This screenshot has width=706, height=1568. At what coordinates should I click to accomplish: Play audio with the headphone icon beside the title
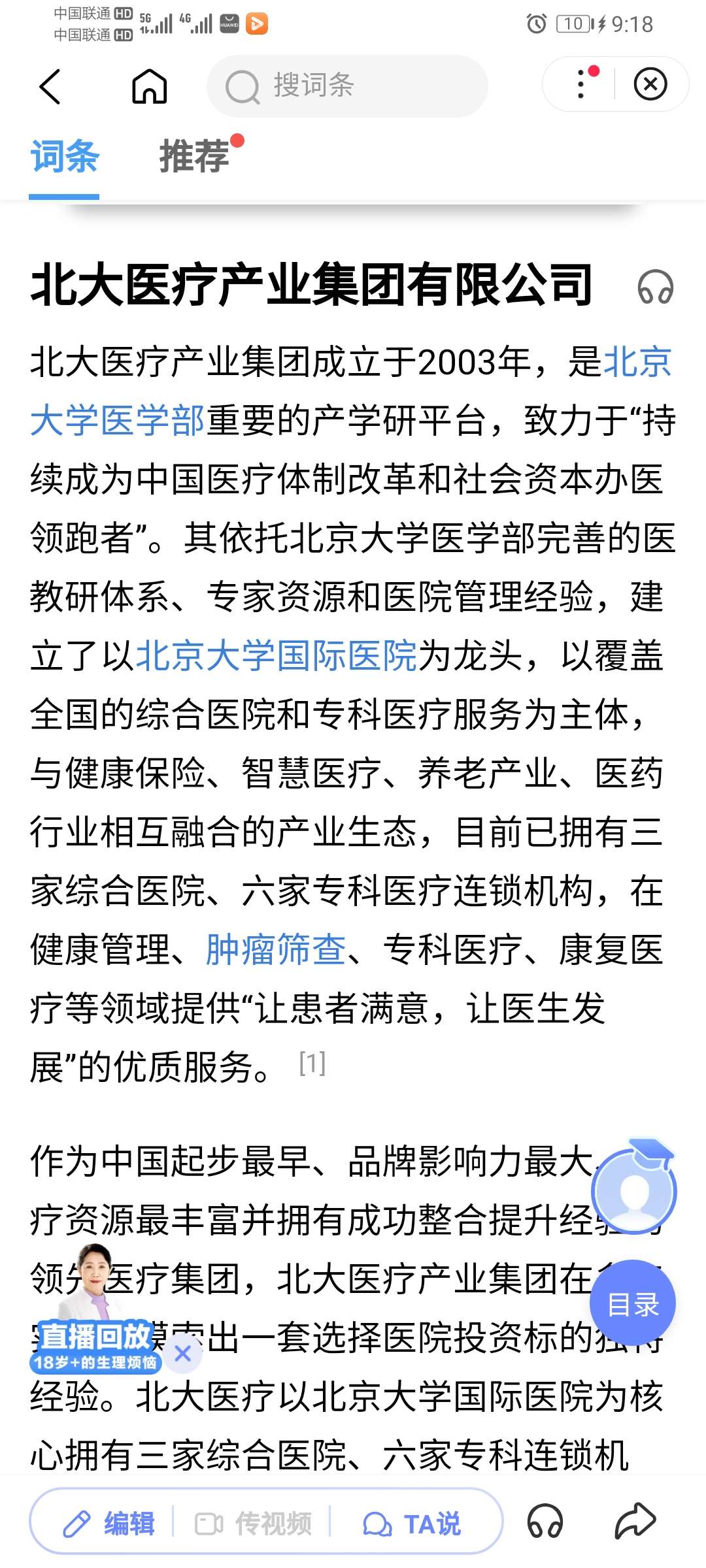coord(656,287)
